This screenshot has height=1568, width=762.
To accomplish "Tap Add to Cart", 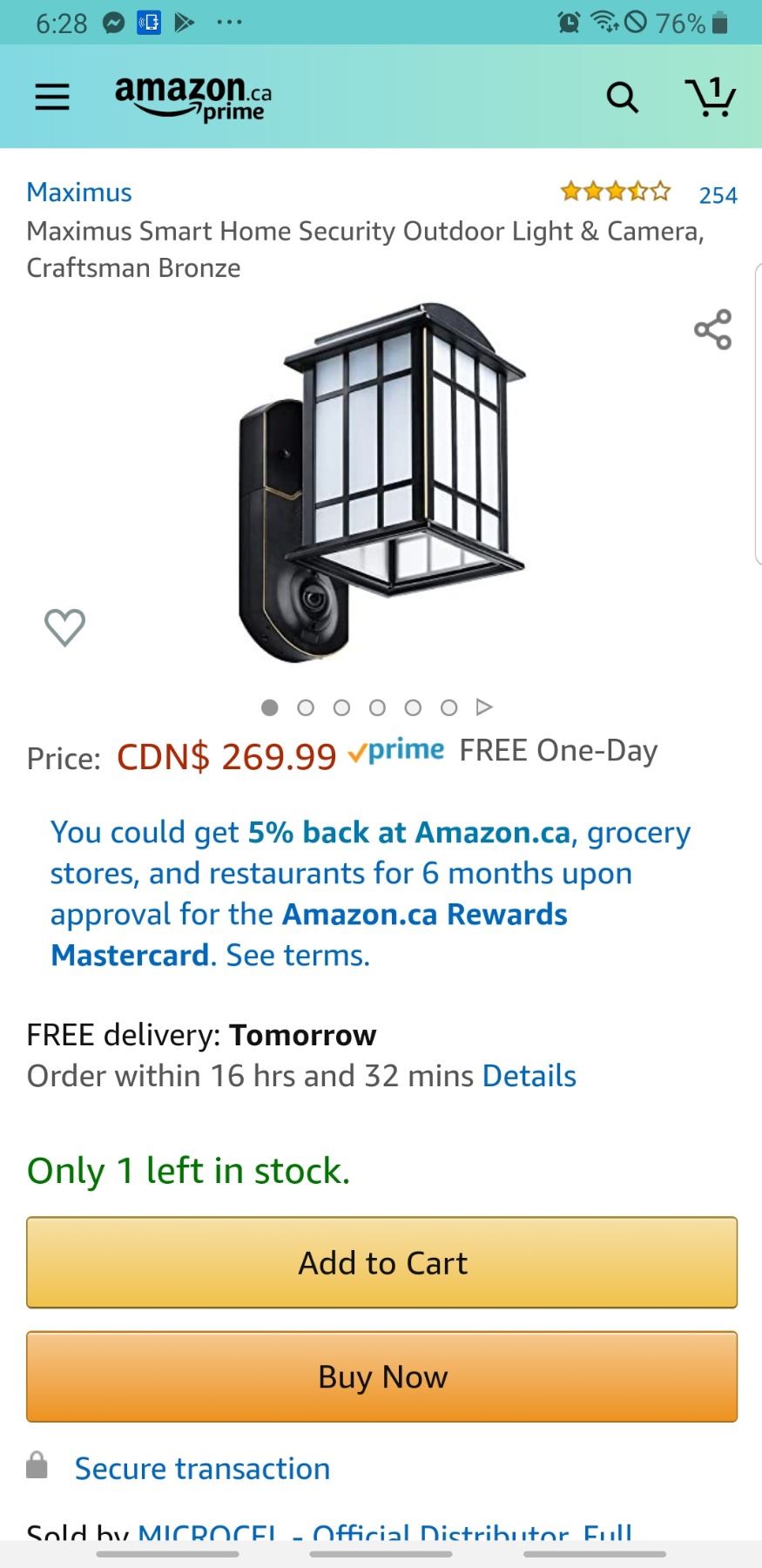I will point(381,1262).
